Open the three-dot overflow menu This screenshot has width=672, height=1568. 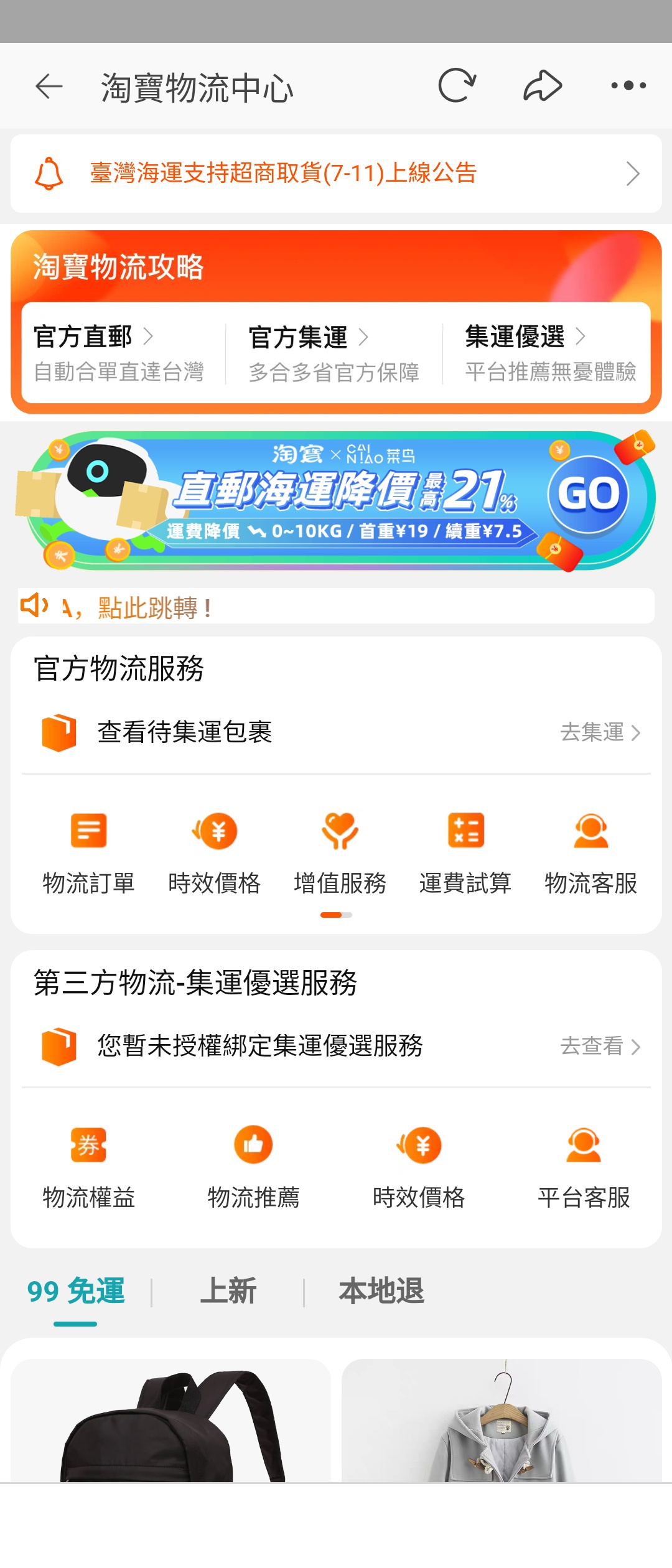(628, 86)
